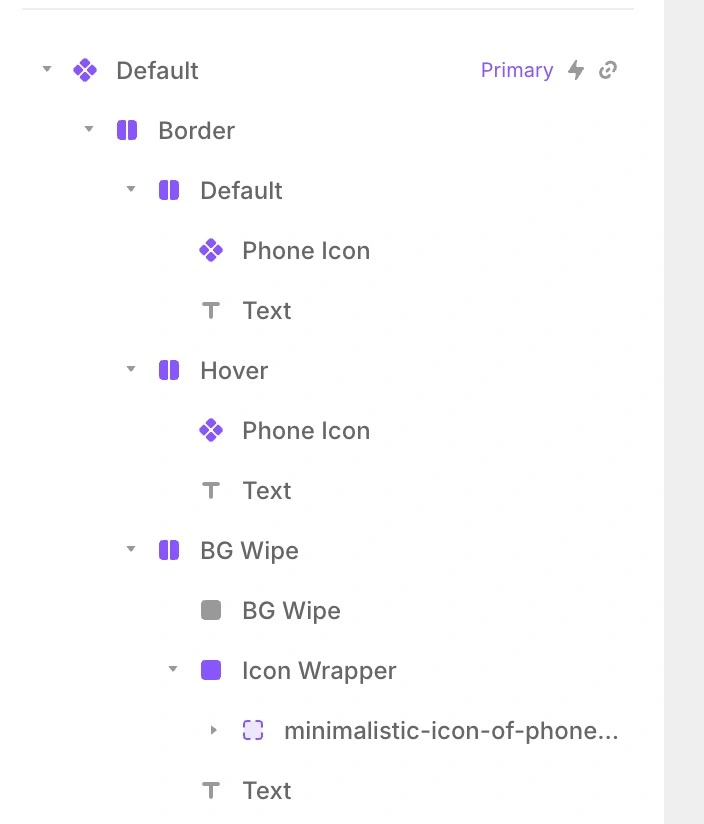Tap the lightning bolt icon beside Primary
Image resolution: width=704 pixels, height=824 pixels.
click(x=576, y=70)
